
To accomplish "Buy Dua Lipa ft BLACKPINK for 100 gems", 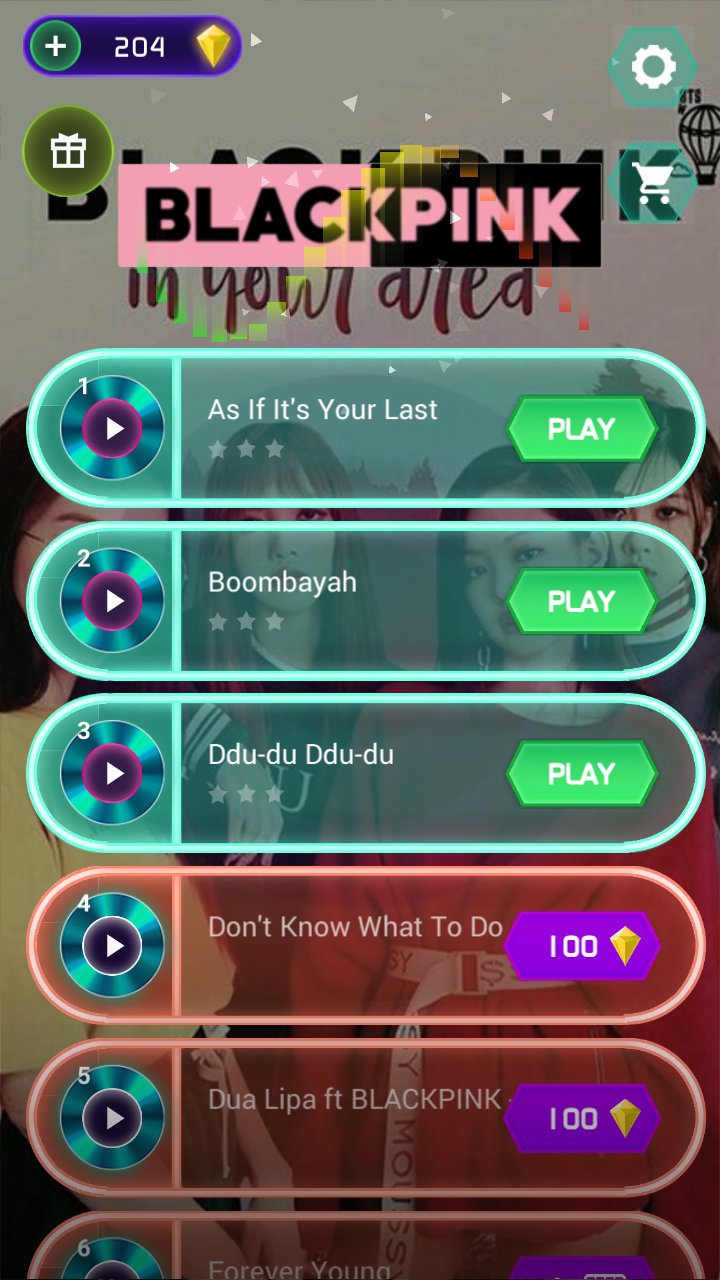I will (x=583, y=1117).
